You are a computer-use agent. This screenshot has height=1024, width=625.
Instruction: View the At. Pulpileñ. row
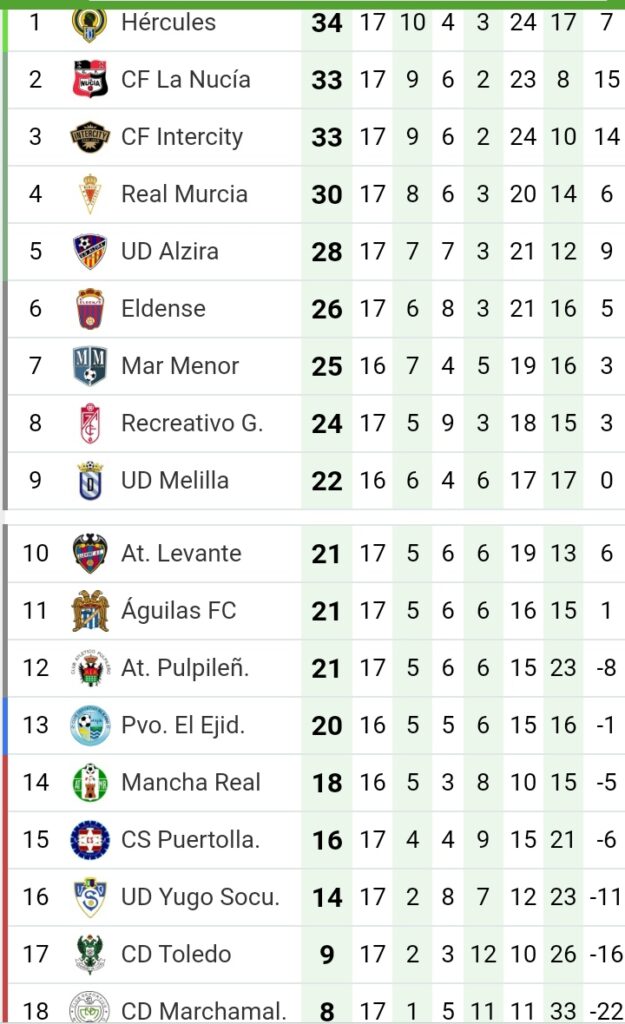coord(184,667)
